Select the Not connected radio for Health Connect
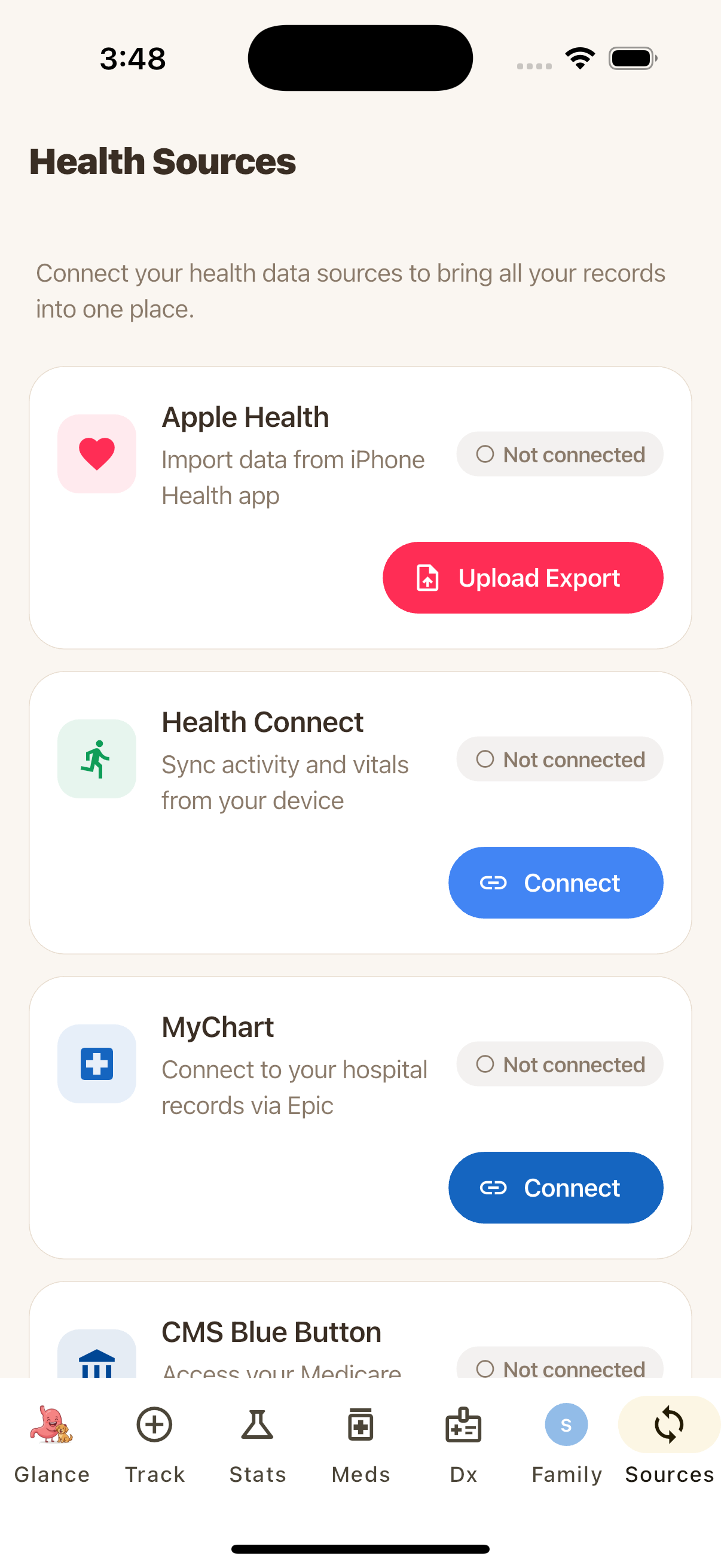This screenshot has height=1568, width=721. coord(486,759)
